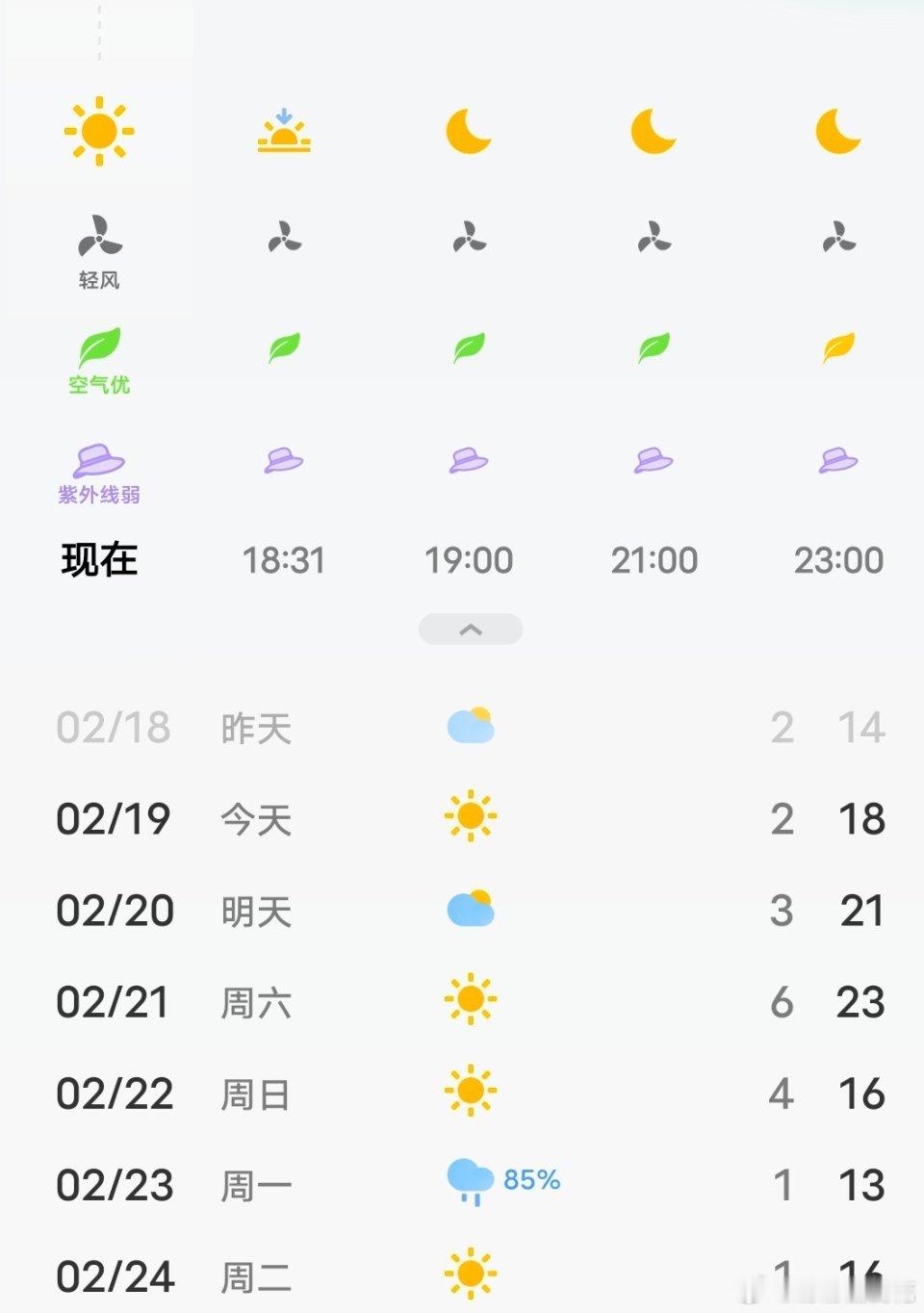The height and width of the screenshot is (1313, 924).
Task: Click the sunset icon at 18:31
Action: pyautogui.click(x=282, y=133)
